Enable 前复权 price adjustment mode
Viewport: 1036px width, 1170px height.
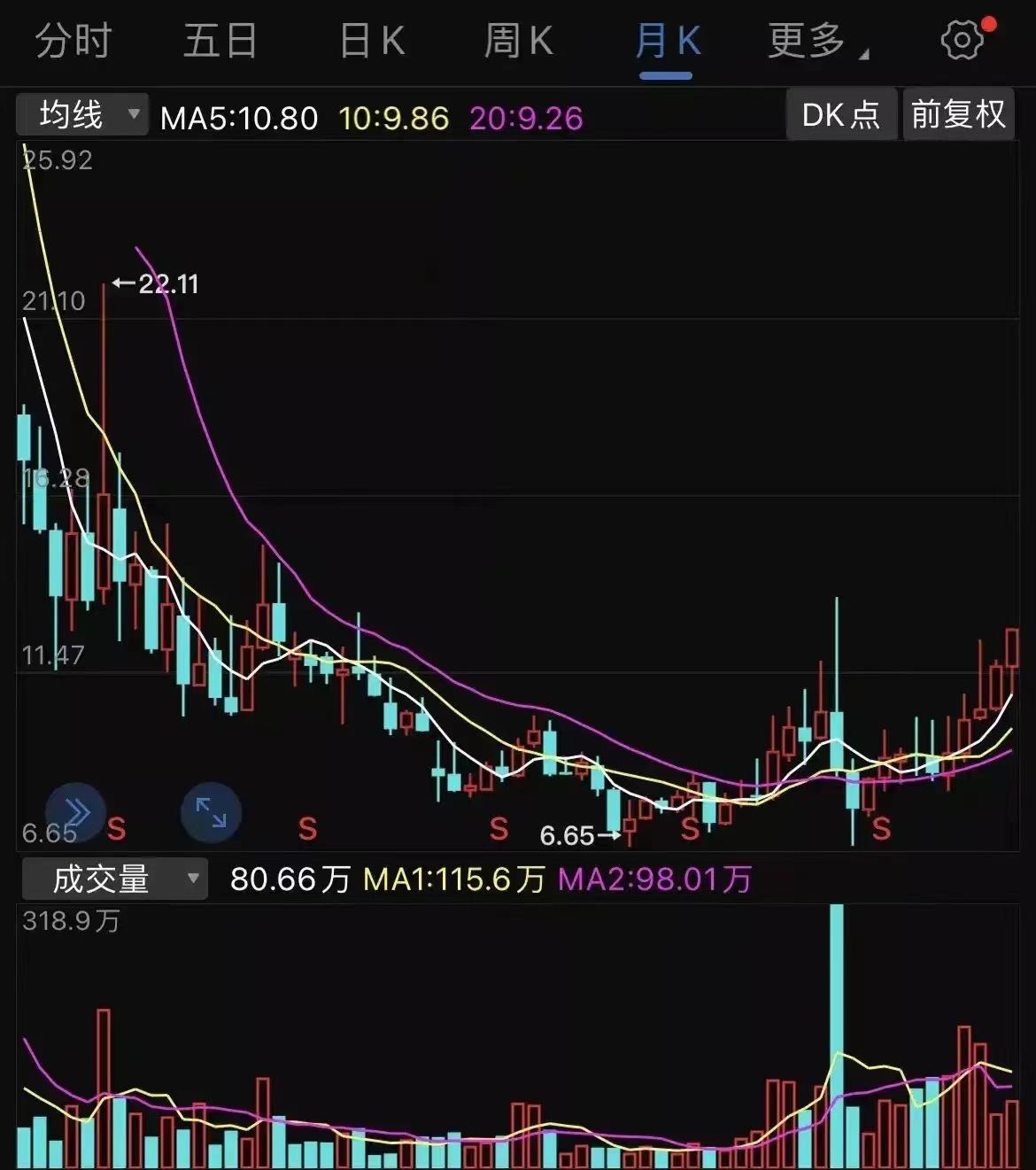pos(958,114)
